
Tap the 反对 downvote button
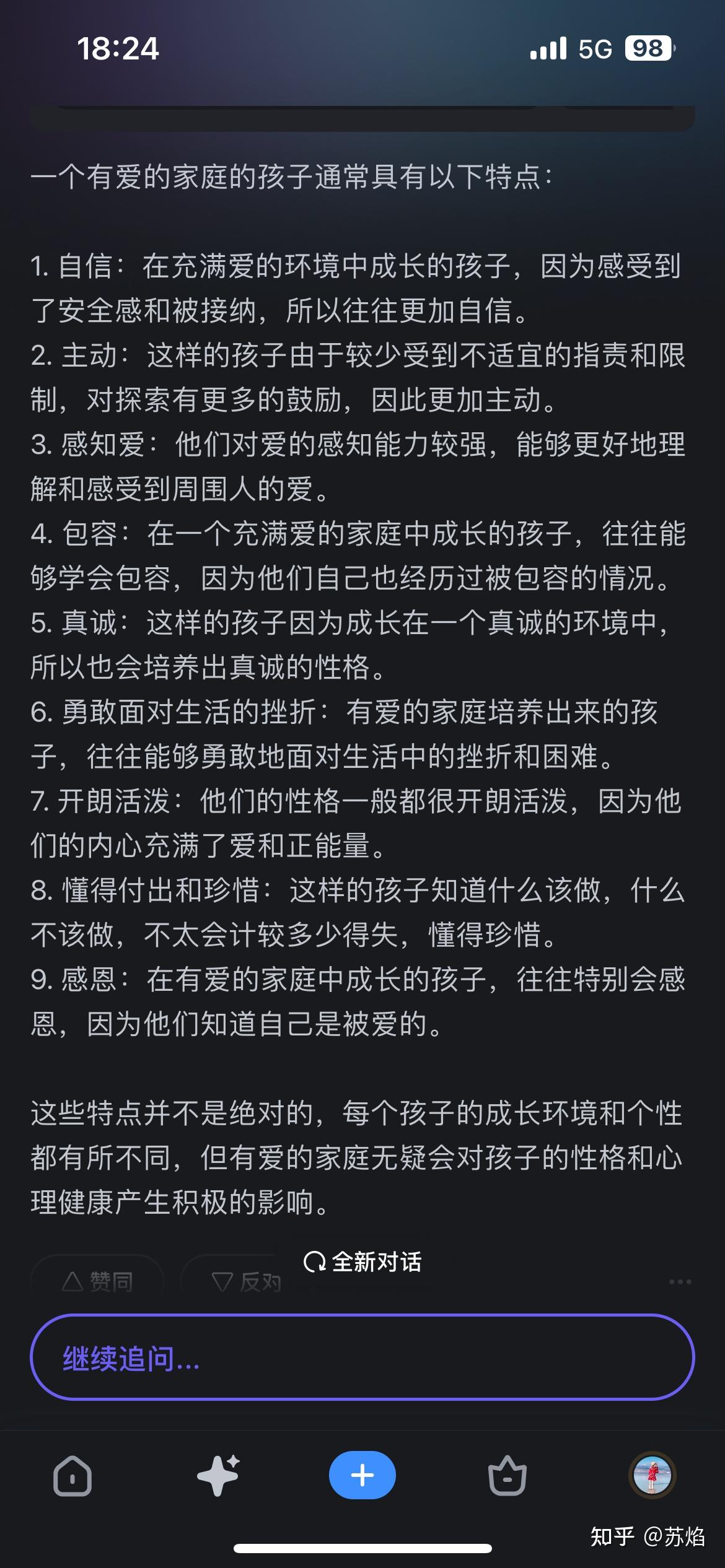point(247,1281)
